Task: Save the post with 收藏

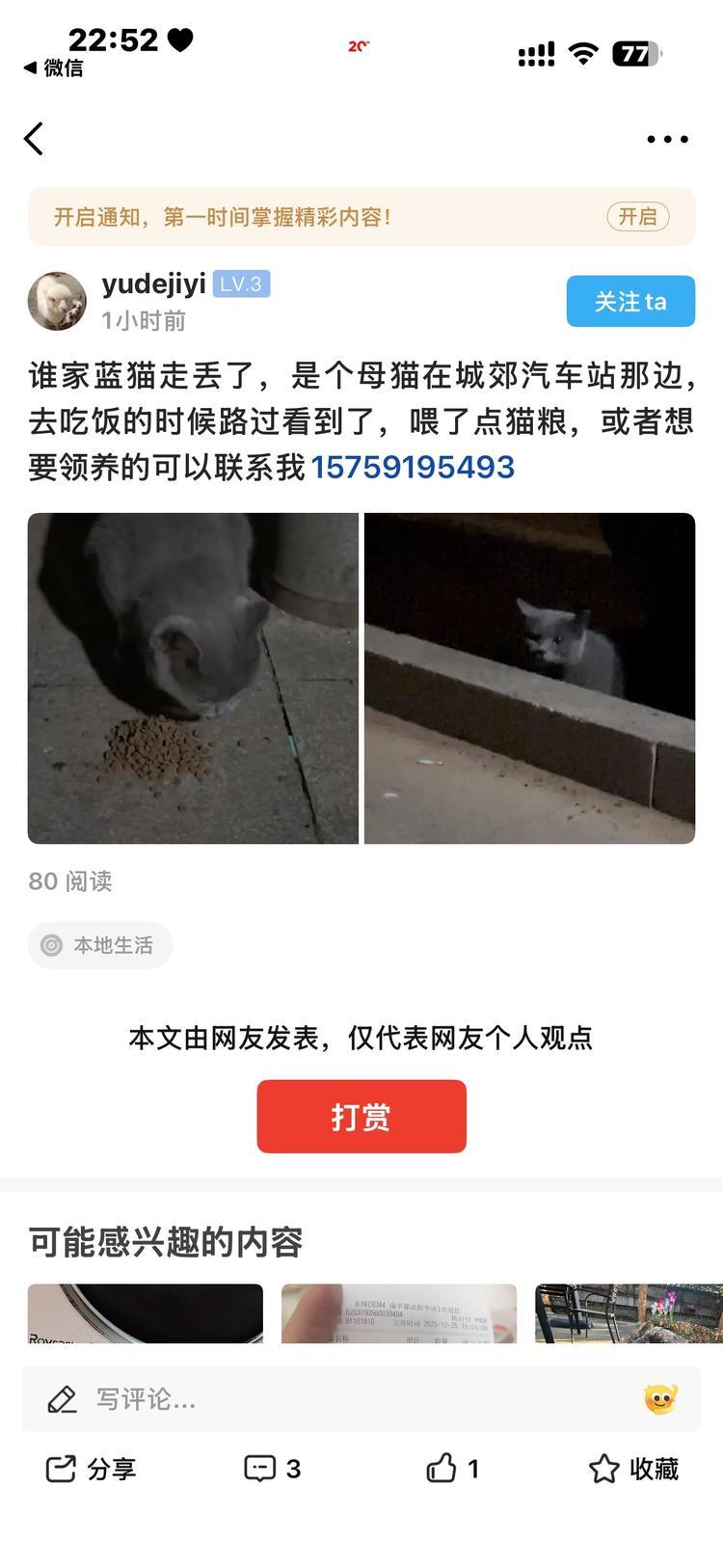Action: [633, 1469]
